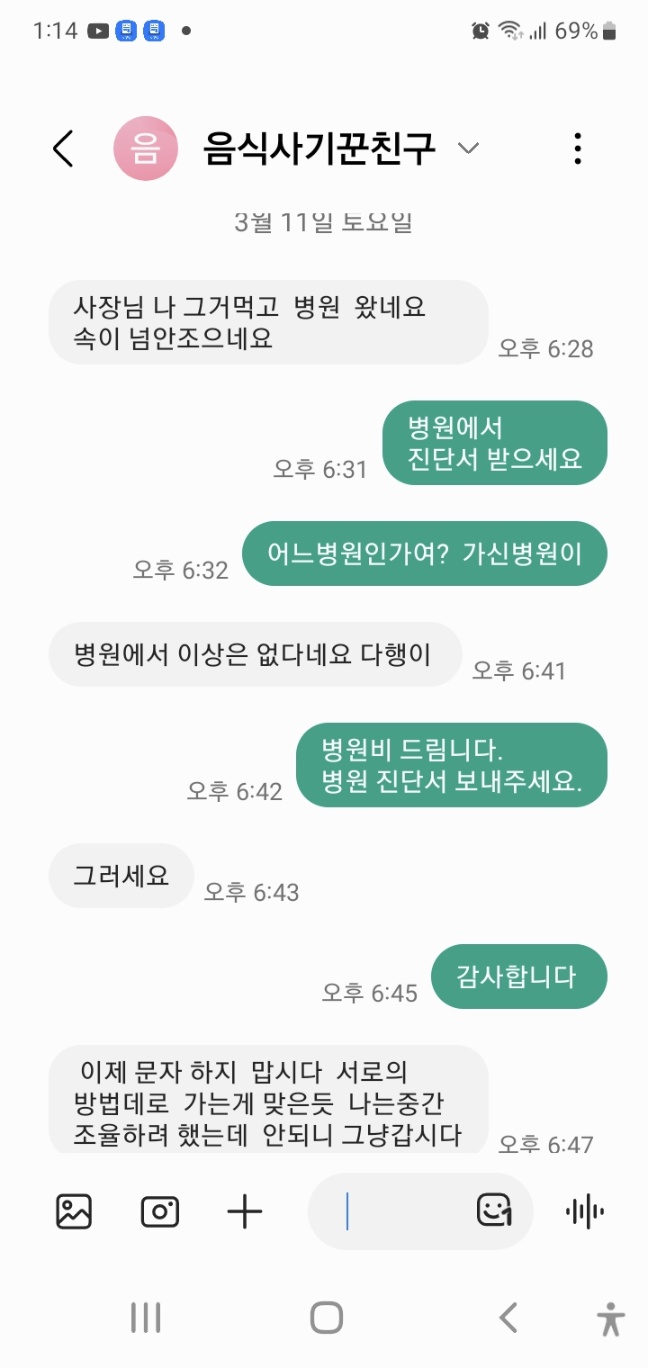
Task: Open the recent apps button
Action: (x=146, y=1317)
